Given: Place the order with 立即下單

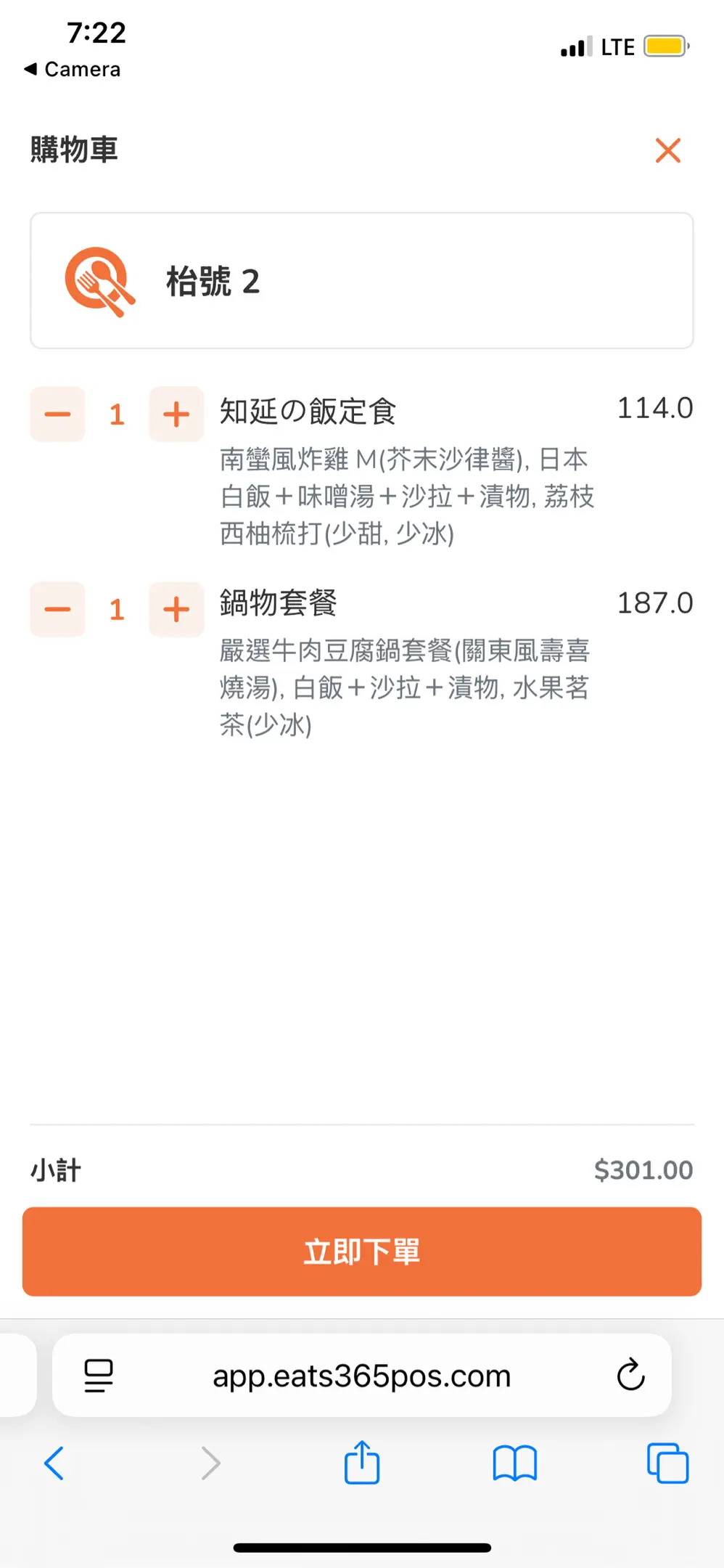Looking at the screenshot, I should tap(362, 1251).
